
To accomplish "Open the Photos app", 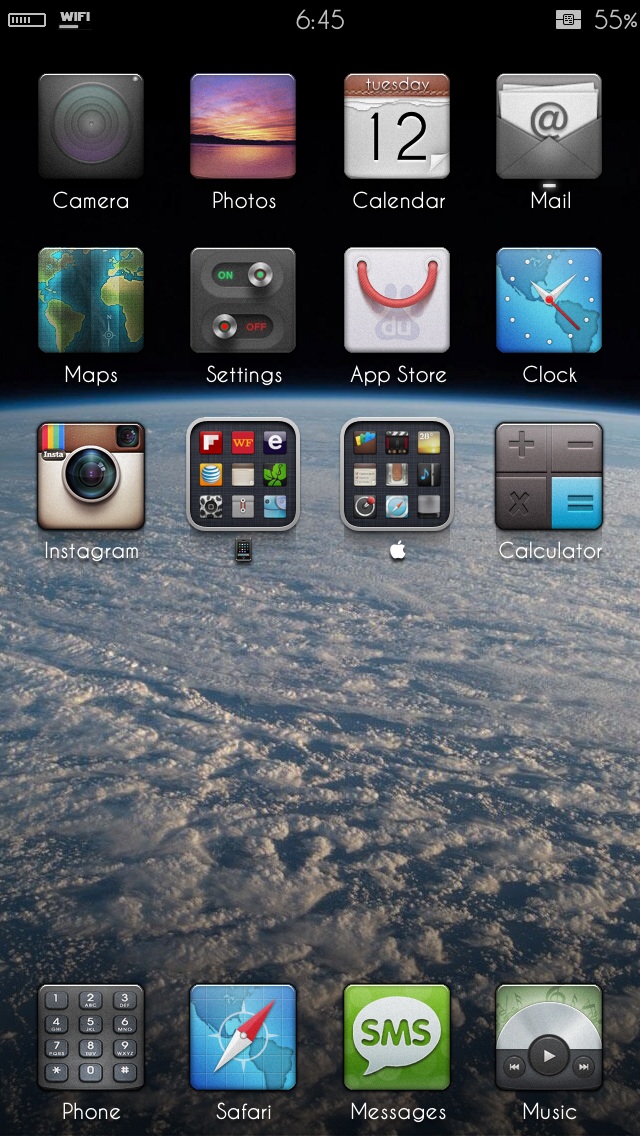I will [243, 126].
